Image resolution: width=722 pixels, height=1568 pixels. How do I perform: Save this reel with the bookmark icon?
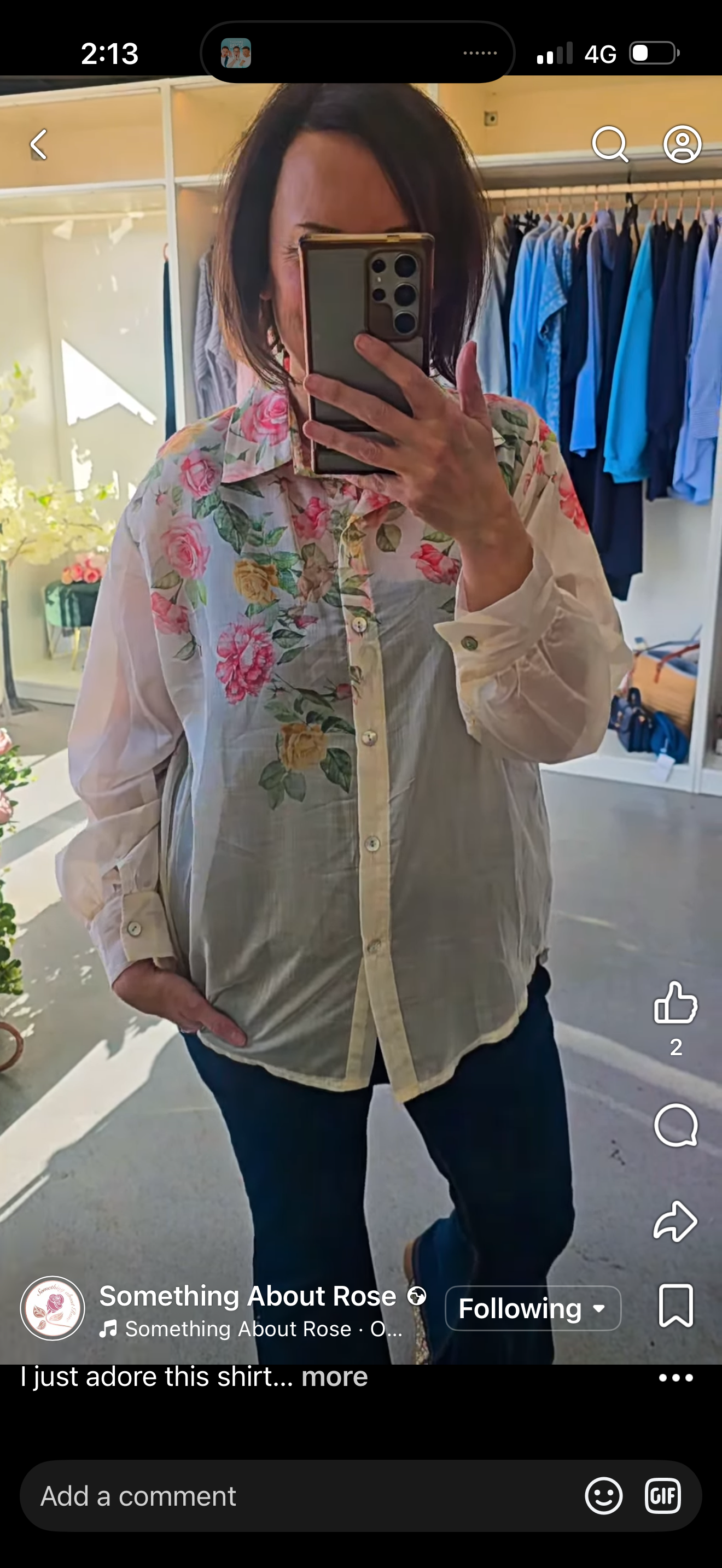(676, 1305)
